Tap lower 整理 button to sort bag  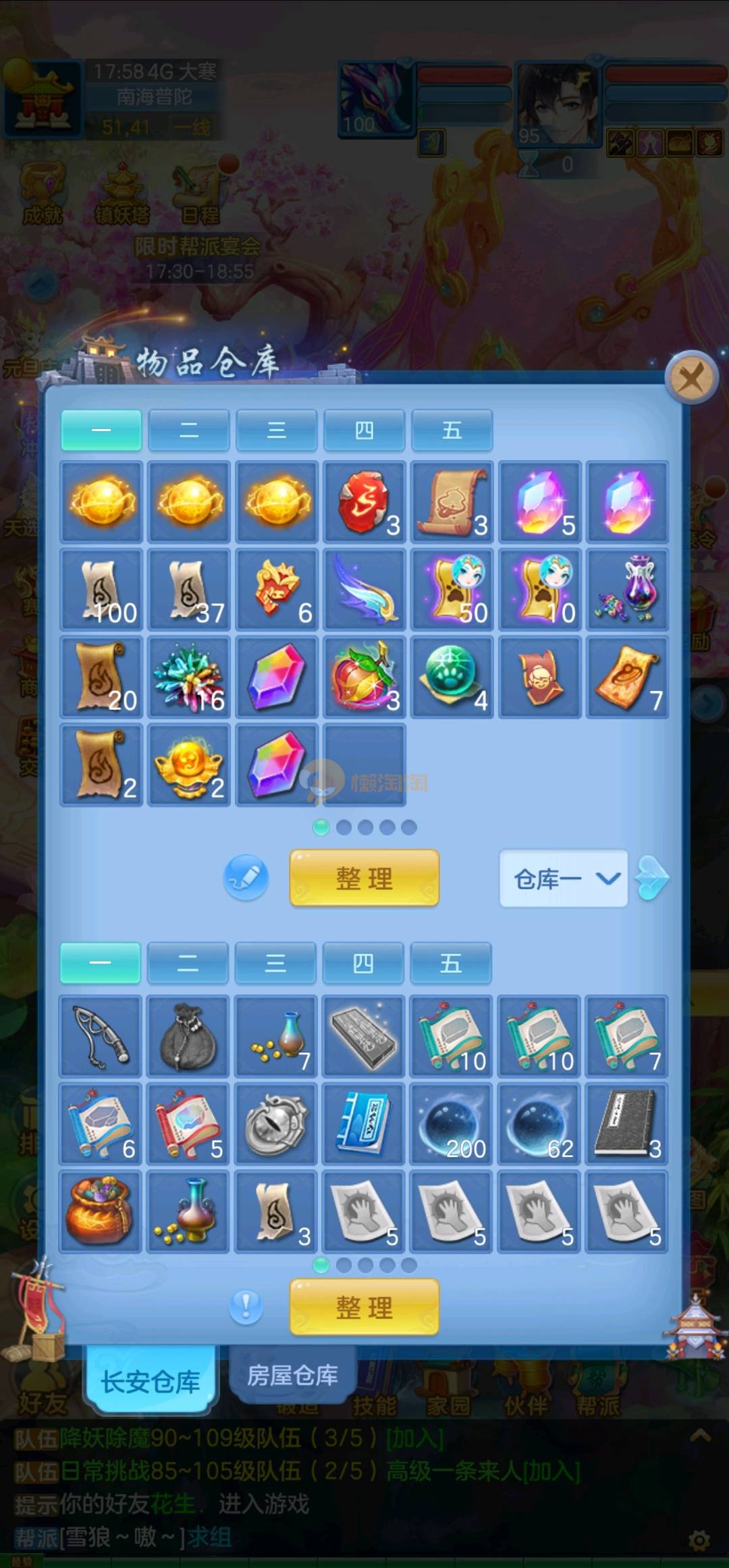tap(364, 1307)
